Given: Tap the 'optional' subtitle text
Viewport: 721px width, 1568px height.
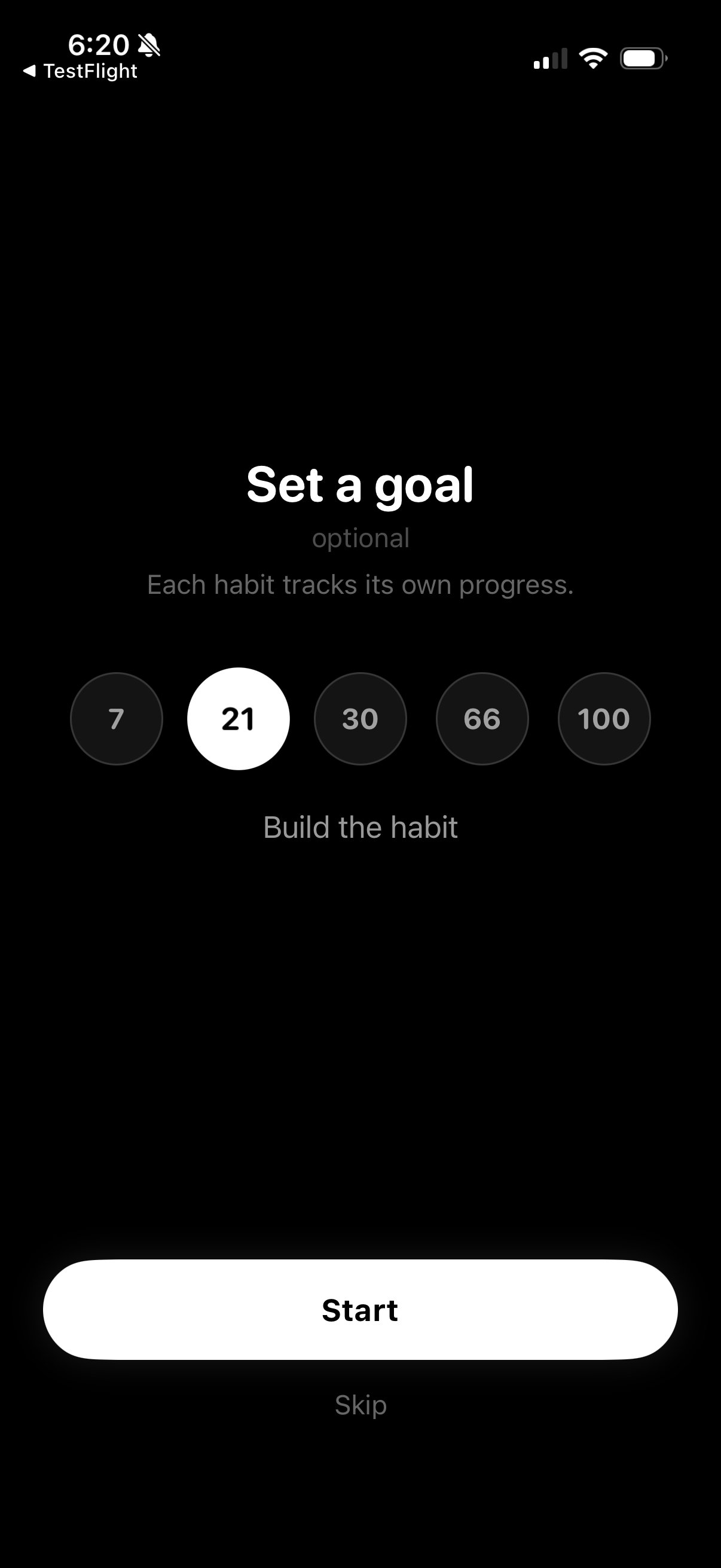Looking at the screenshot, I should coord(360,537).
